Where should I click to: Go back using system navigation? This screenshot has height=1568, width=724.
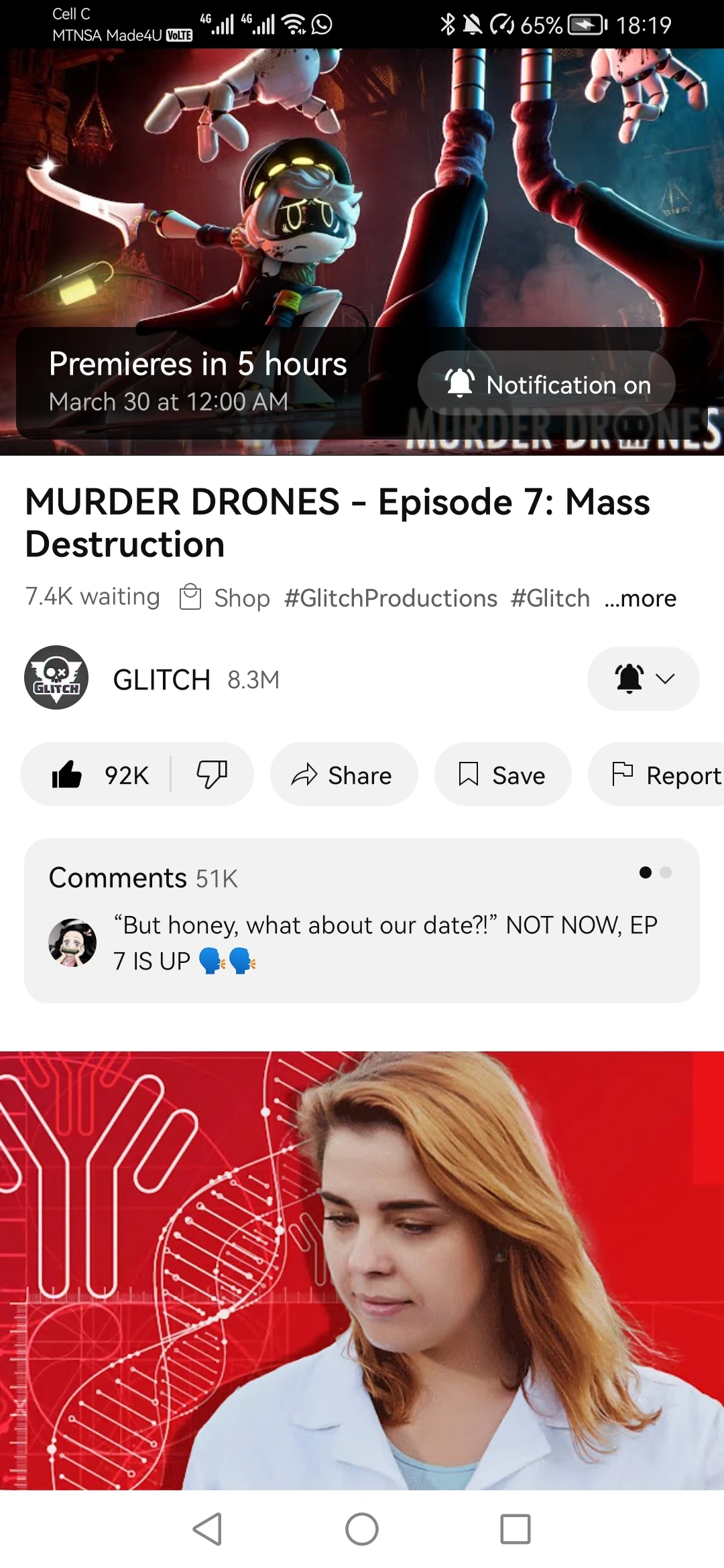pos(207,1528)
